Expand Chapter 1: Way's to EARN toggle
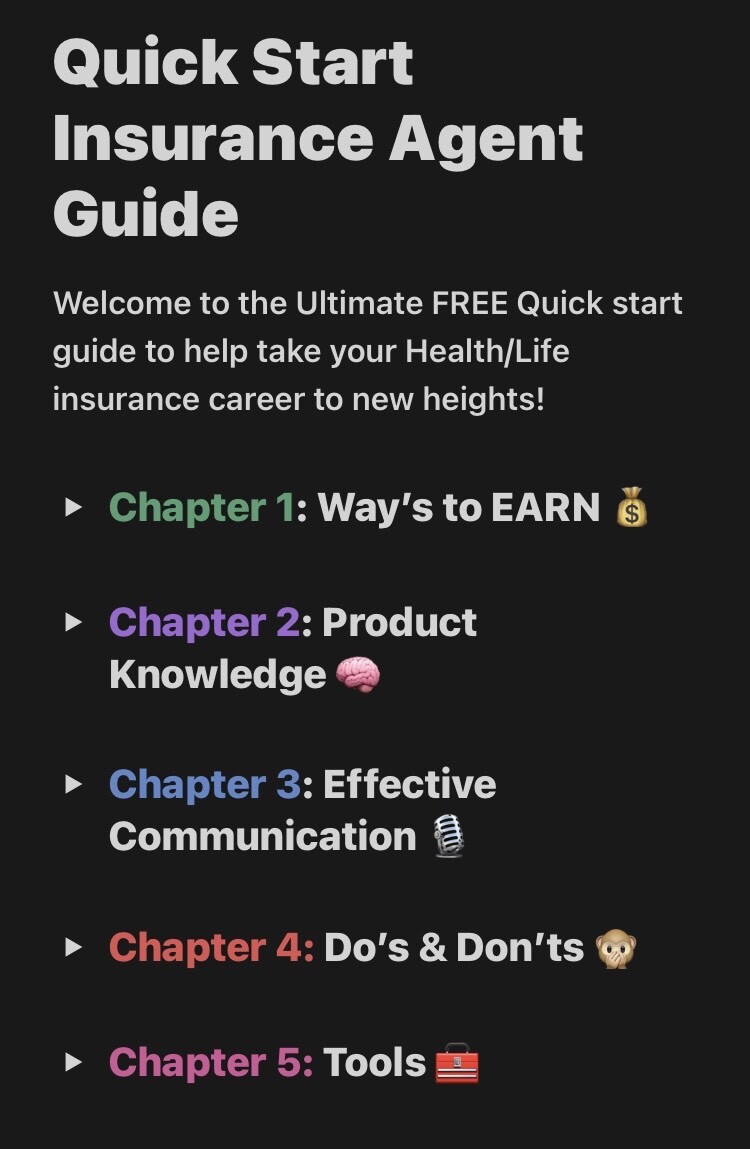Viewport: 750px width, 1149px height. [x=73, y=508]
